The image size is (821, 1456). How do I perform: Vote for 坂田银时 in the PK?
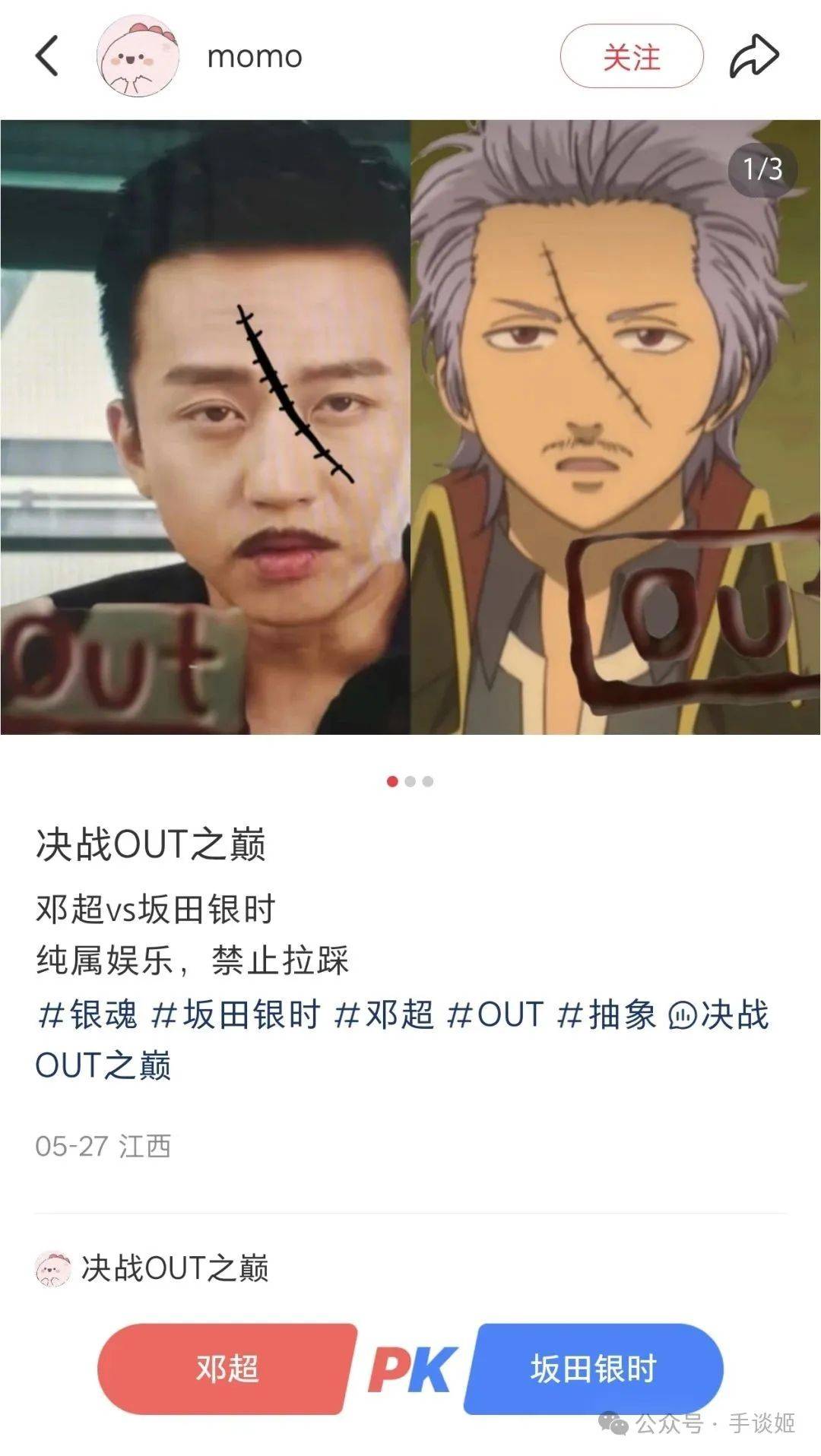(594, 1369)
